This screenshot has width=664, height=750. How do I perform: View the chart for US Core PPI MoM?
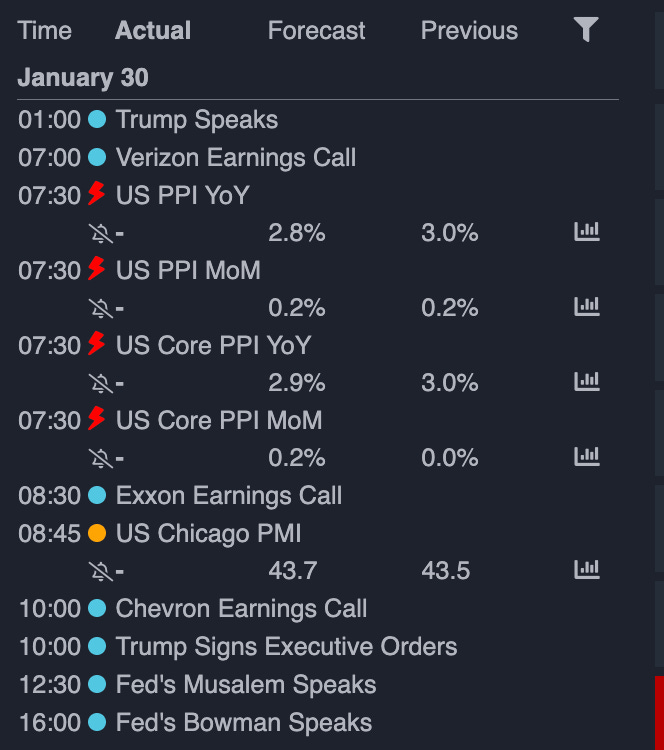(587, 457)
